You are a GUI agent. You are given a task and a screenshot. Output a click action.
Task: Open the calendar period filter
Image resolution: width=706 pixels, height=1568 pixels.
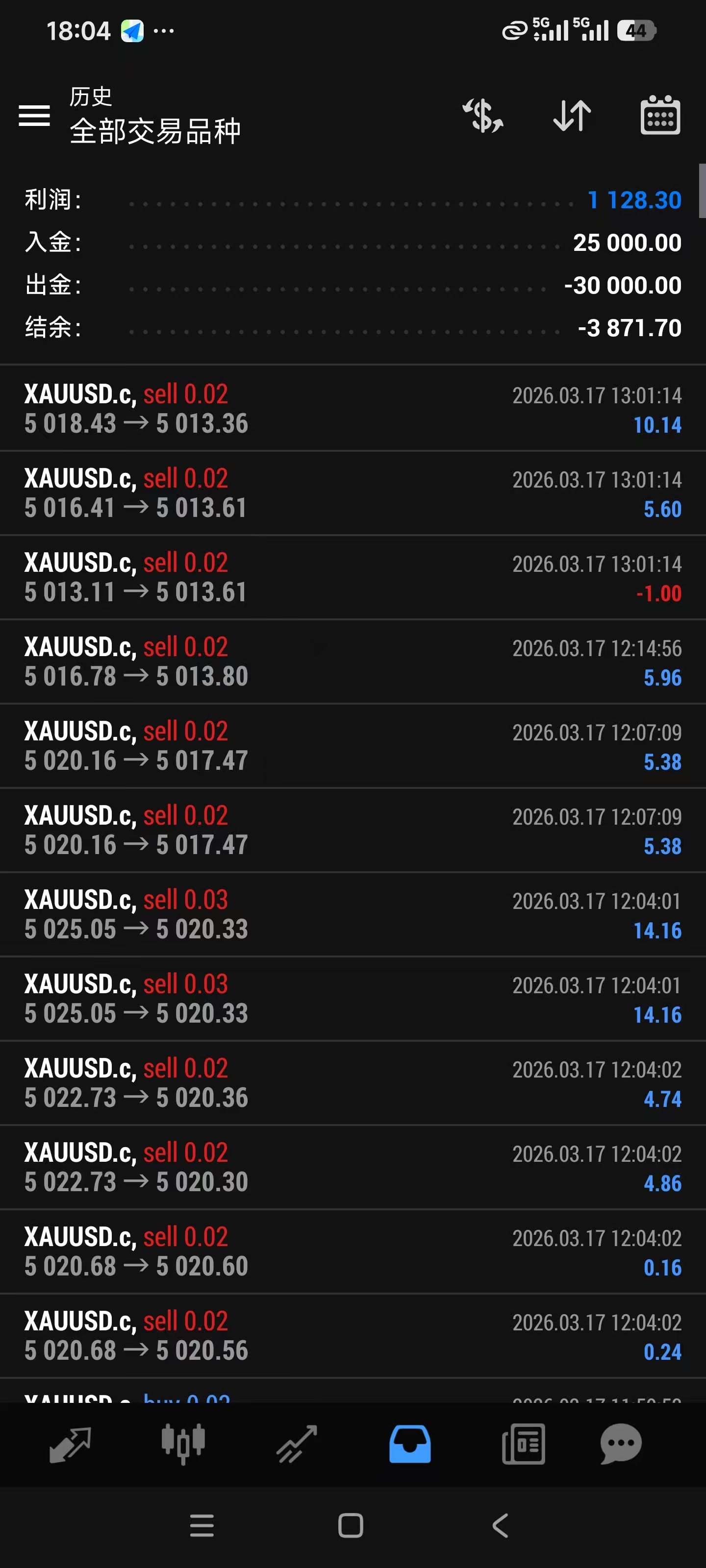click(660, 116)
